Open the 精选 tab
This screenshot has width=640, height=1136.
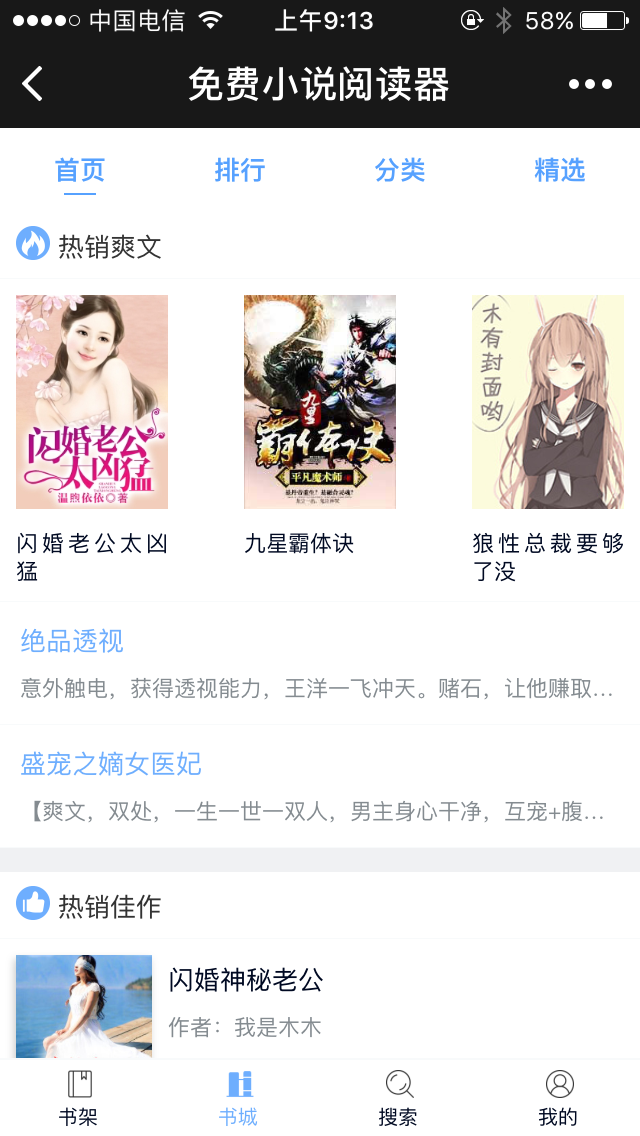coord(559,170)
